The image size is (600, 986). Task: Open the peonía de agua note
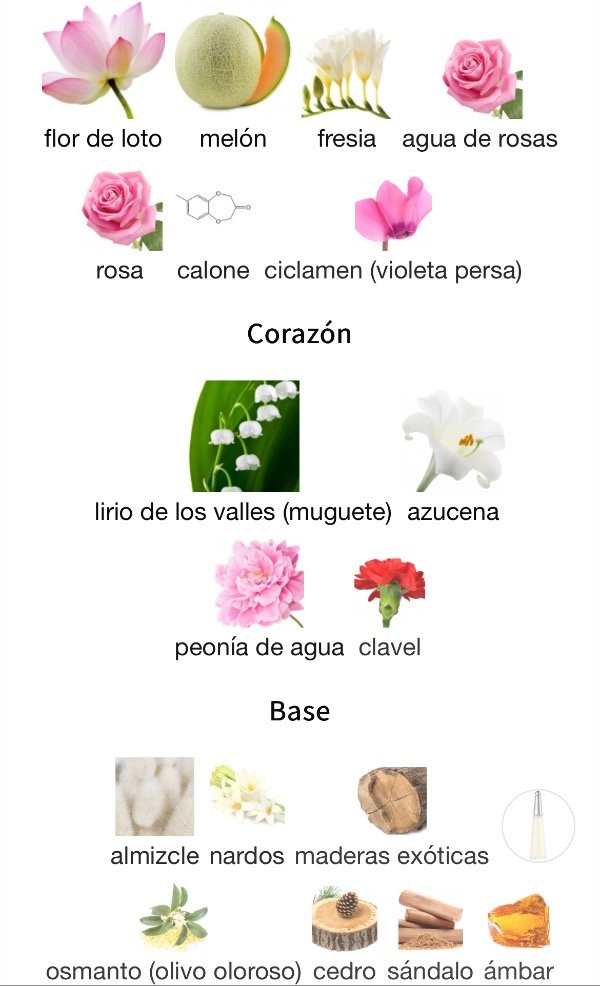tap(259, 584)
